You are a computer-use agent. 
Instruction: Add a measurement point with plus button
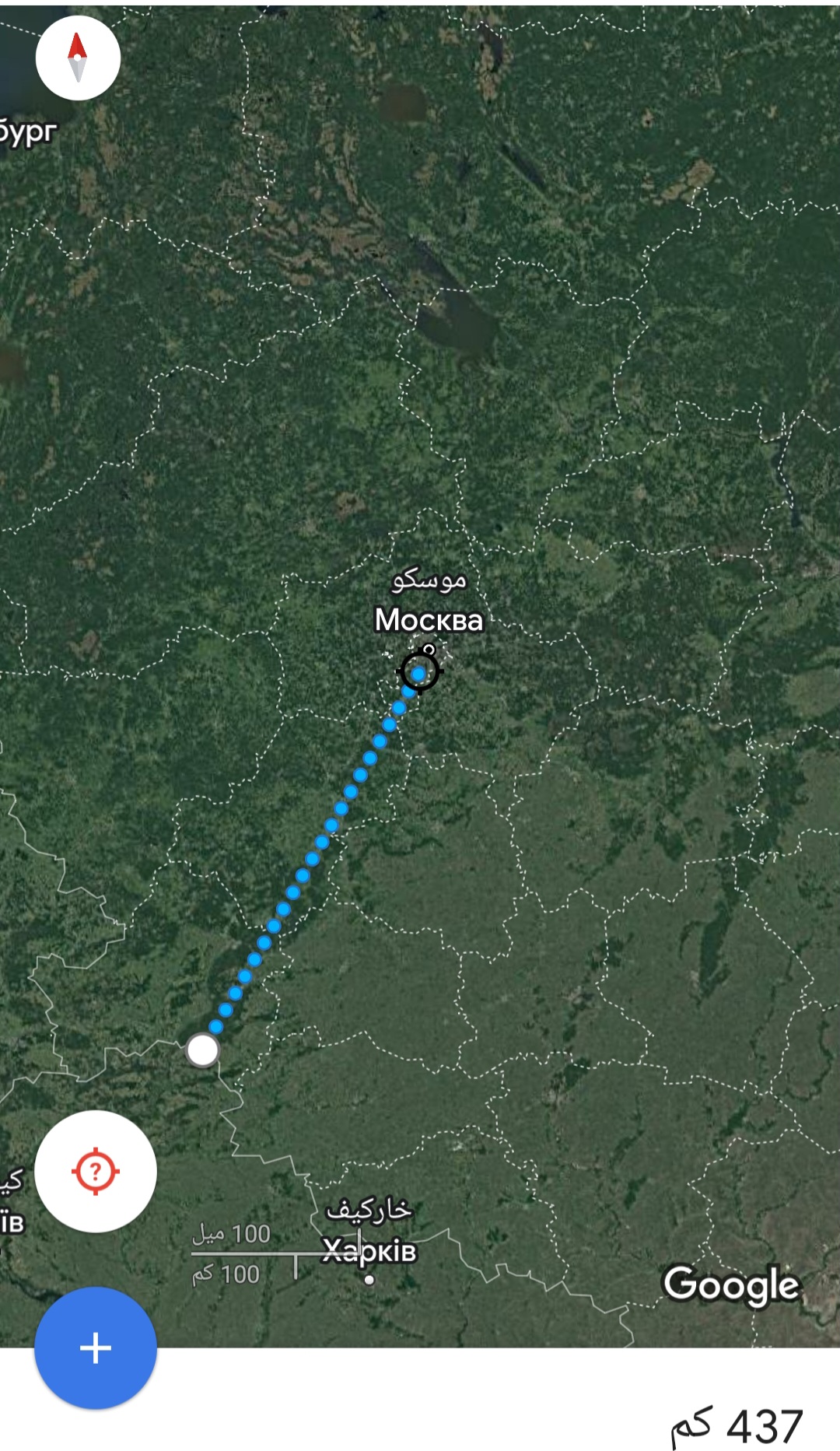click(96, 1348)
